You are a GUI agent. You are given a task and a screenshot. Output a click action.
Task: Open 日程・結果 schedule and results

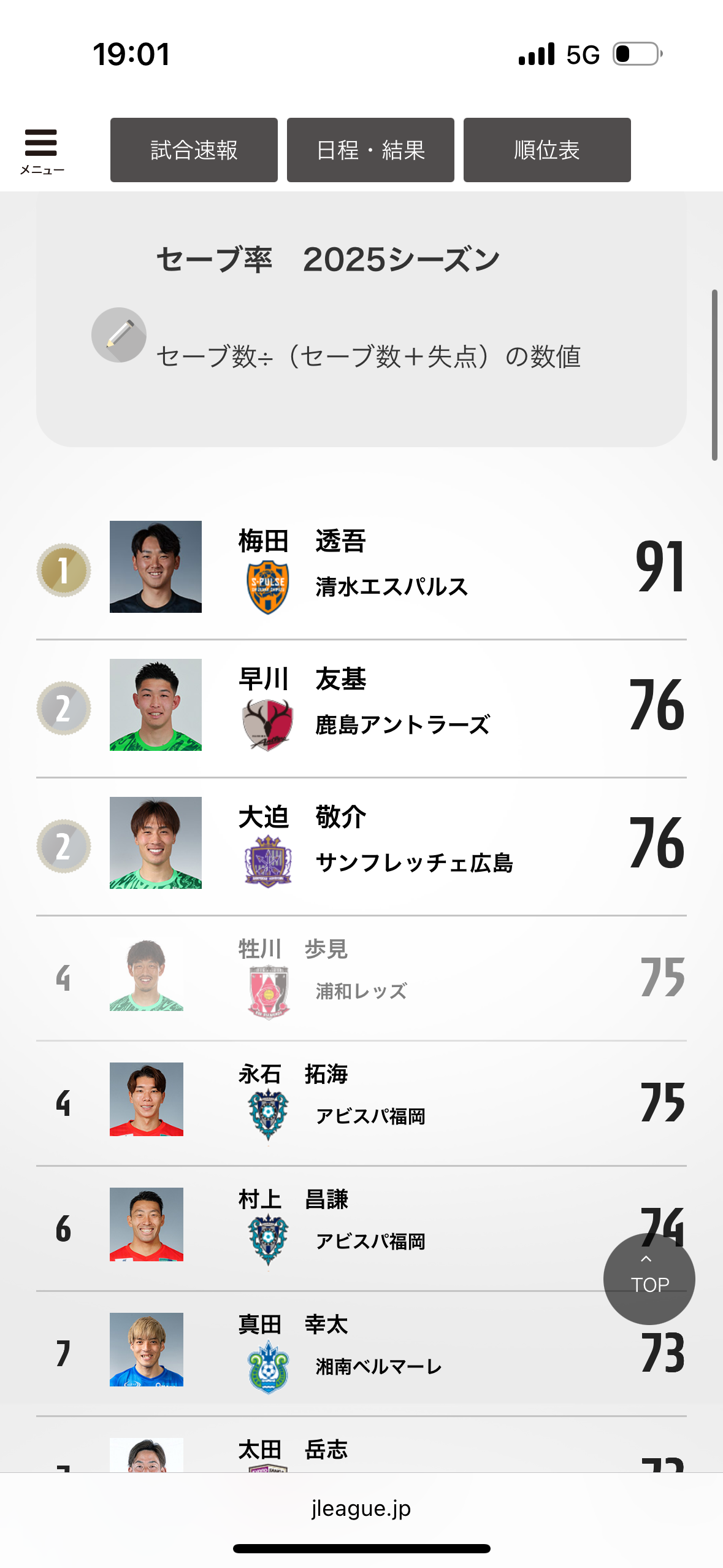370,150
